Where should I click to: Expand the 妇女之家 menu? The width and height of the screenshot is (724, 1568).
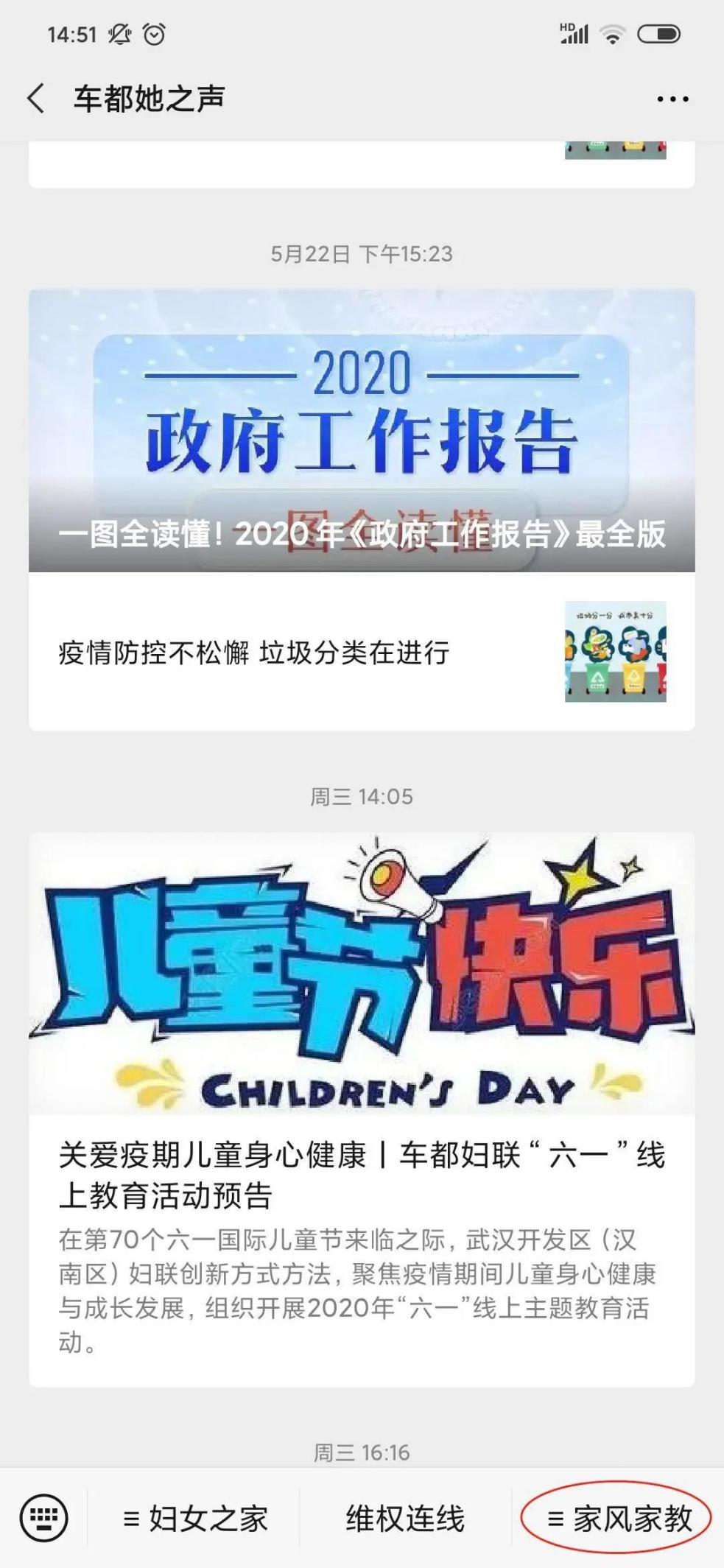pos(194,1519)
